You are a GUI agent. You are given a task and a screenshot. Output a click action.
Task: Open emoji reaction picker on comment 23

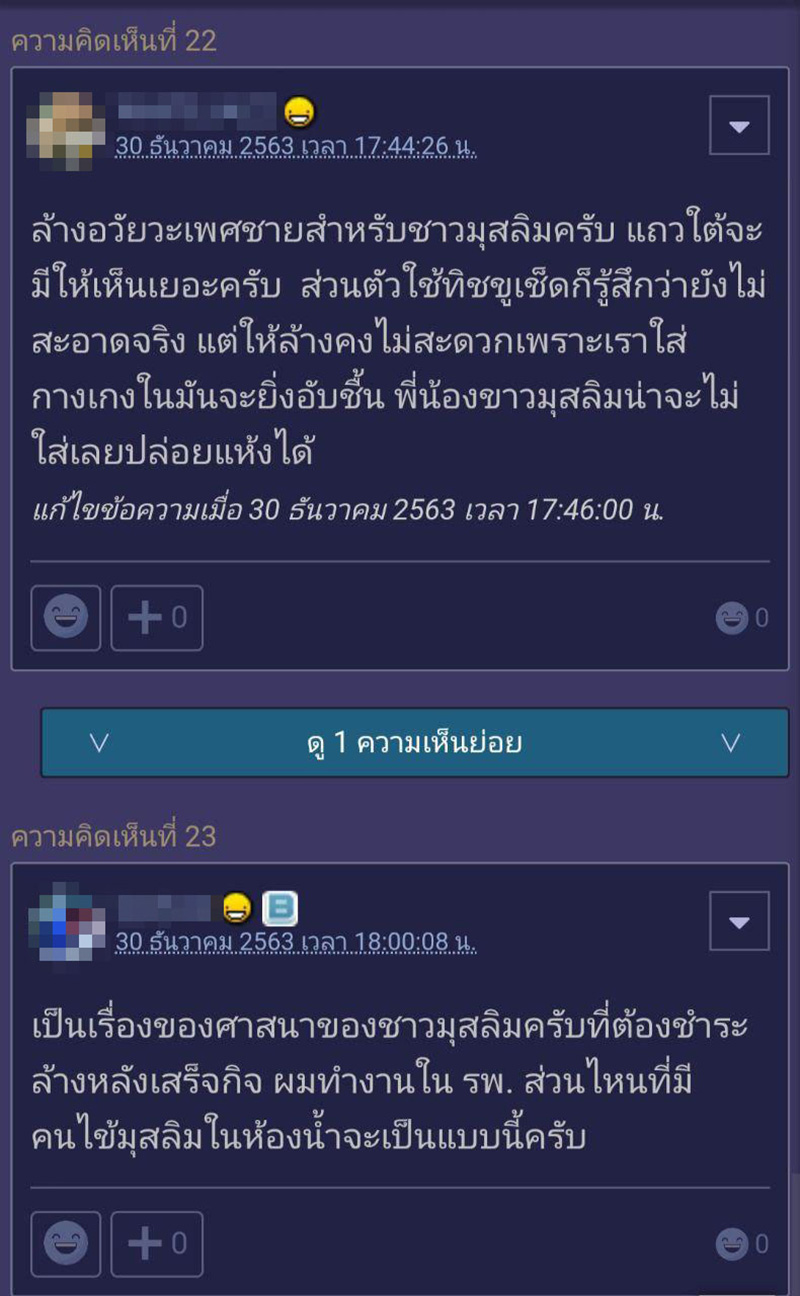(x=65, y=1245)
